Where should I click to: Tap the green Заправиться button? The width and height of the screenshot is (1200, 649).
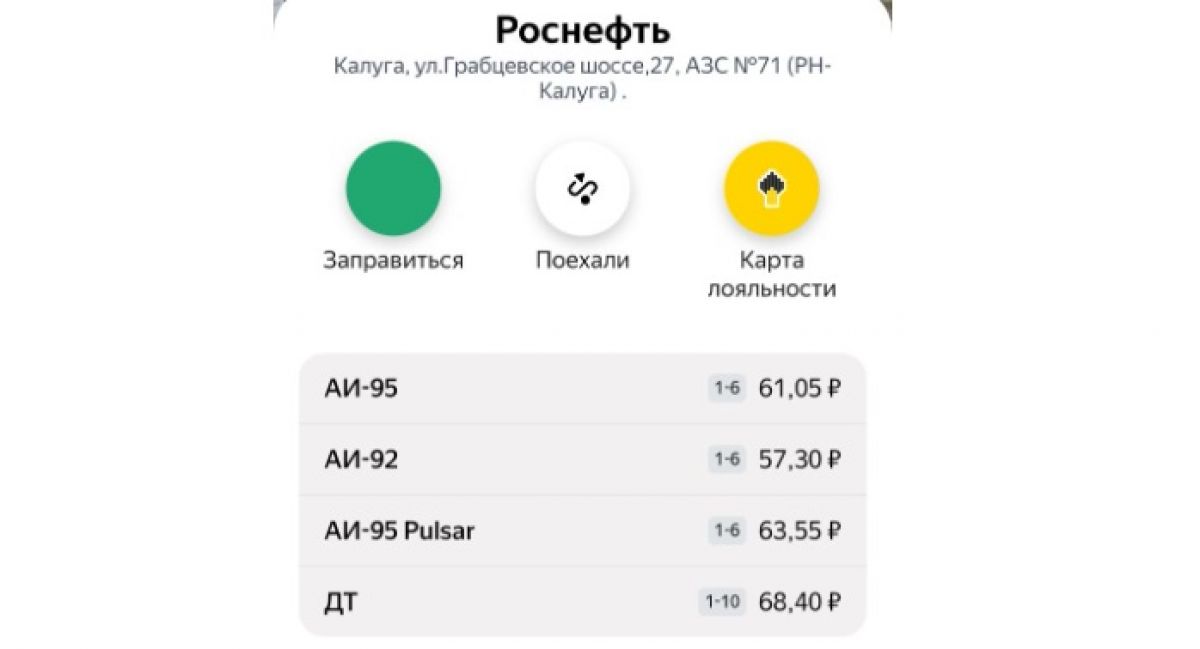[x=393, y=189]
